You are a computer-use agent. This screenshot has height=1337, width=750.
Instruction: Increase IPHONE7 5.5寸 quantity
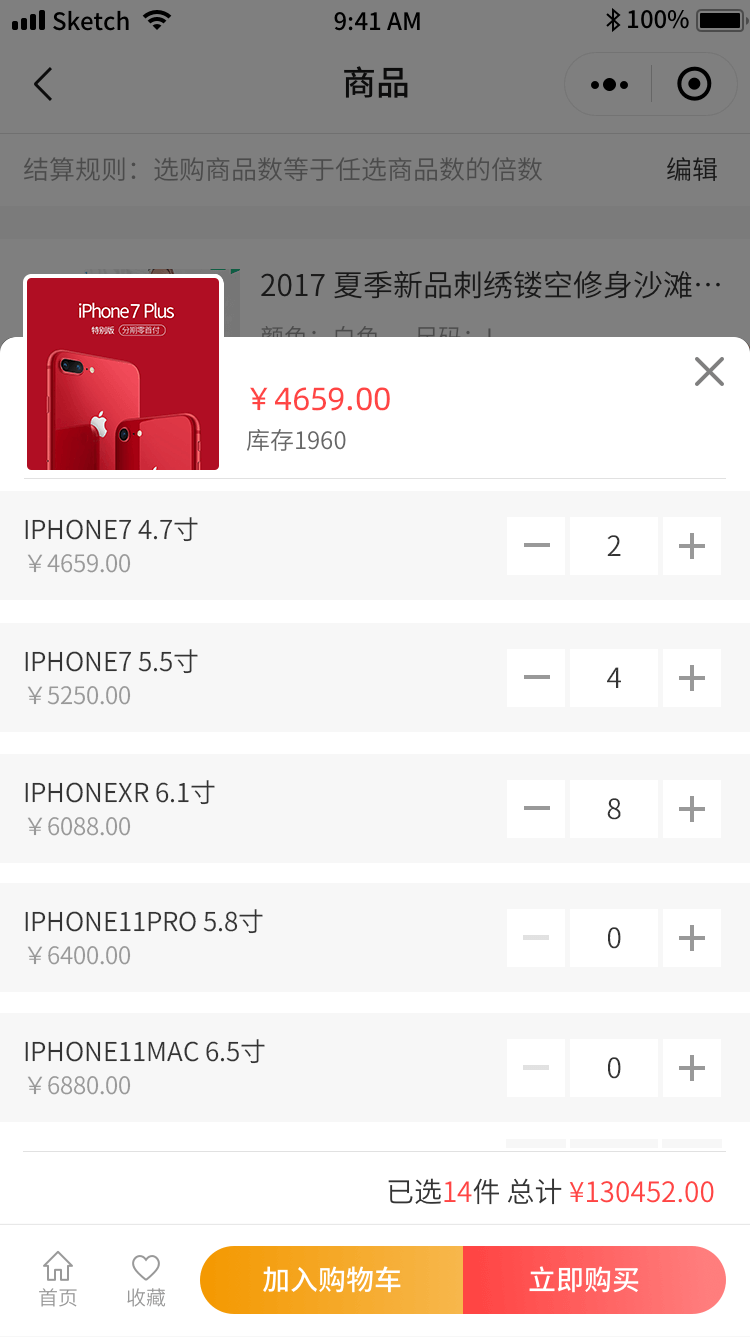(x=691, y=678)
